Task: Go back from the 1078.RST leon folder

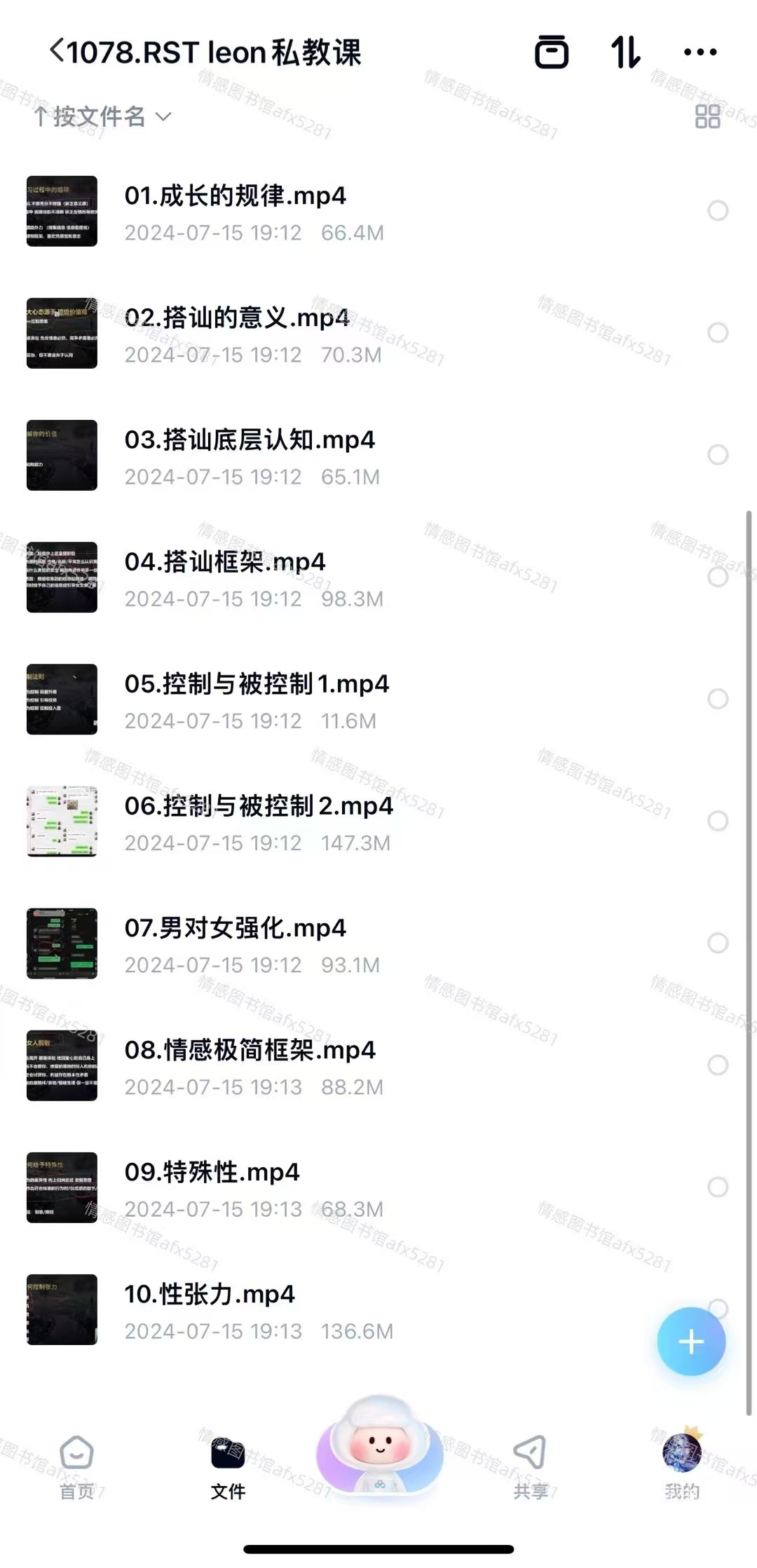Action: tap(57, 51)
